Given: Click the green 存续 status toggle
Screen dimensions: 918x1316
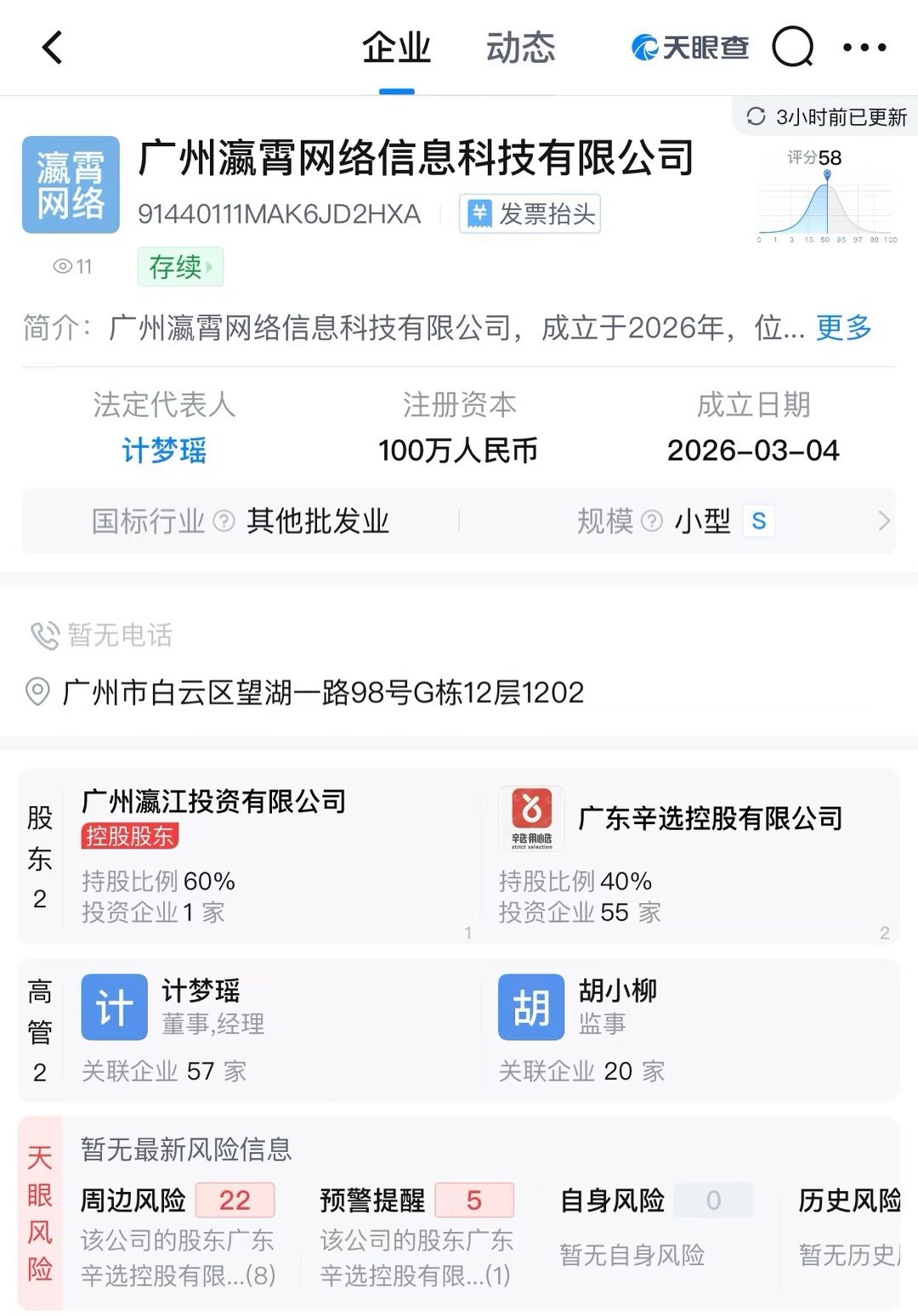Looking at the screenshot, I should (180, 268).
